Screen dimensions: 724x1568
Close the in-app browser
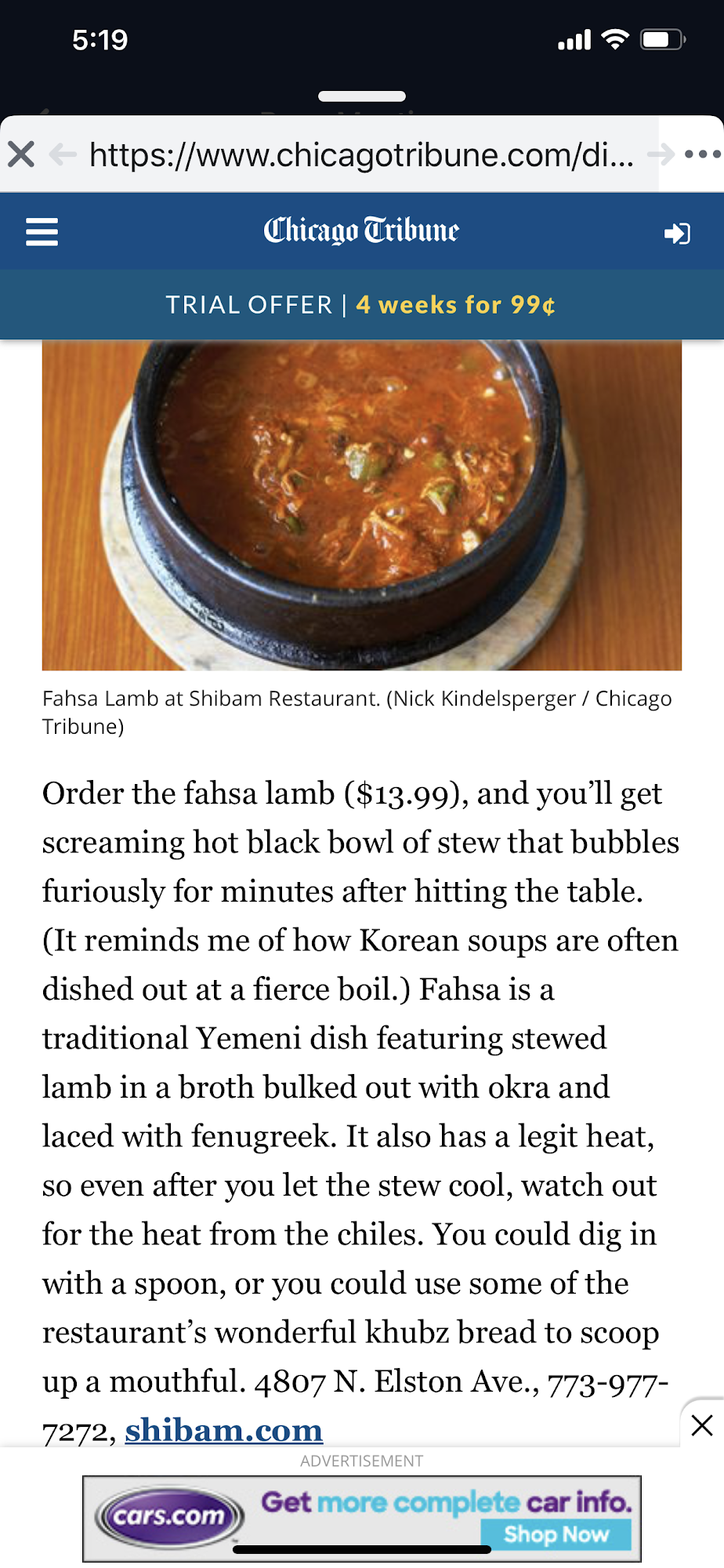(21, 154)
